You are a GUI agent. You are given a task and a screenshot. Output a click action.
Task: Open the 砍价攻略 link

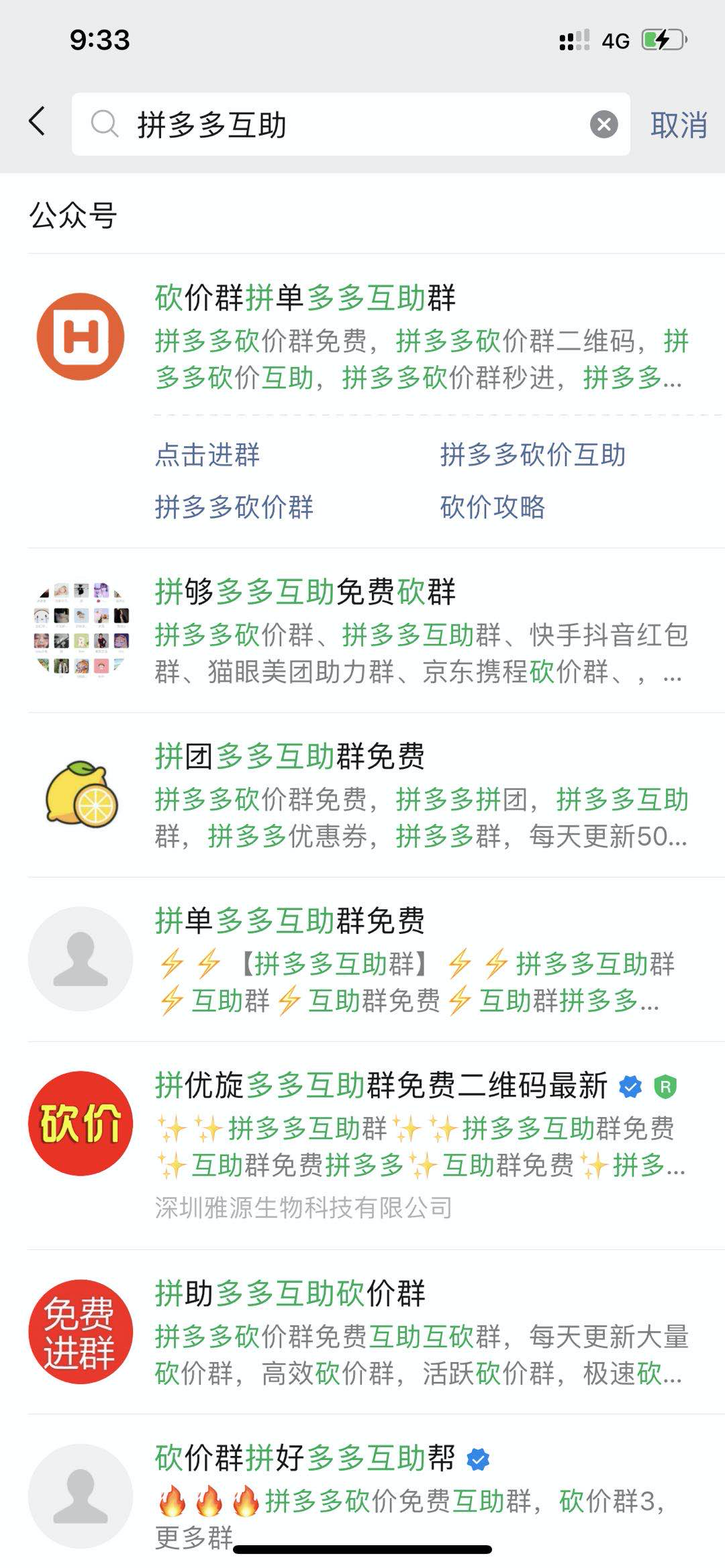(x=493, y=507)
